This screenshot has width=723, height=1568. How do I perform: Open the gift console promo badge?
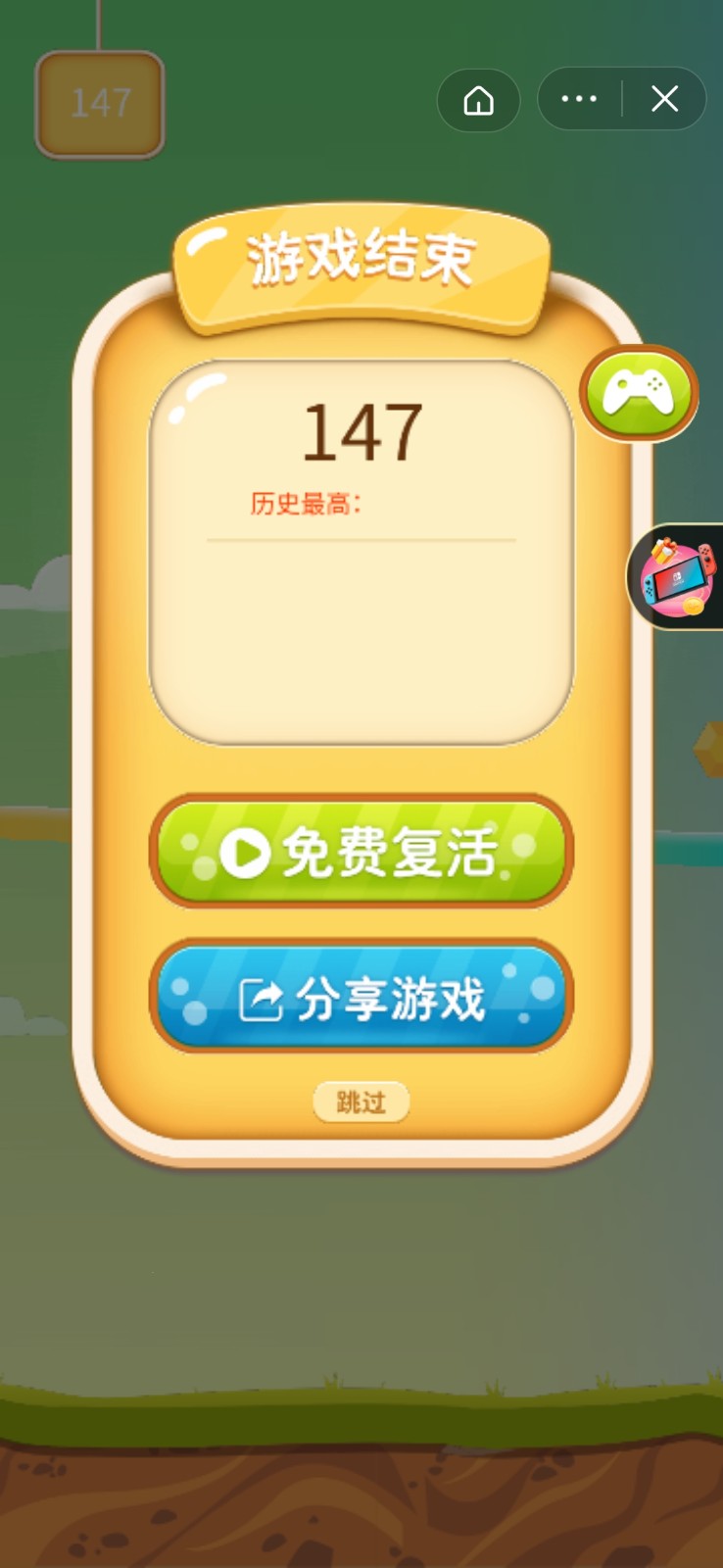click(x=678, y=577)
